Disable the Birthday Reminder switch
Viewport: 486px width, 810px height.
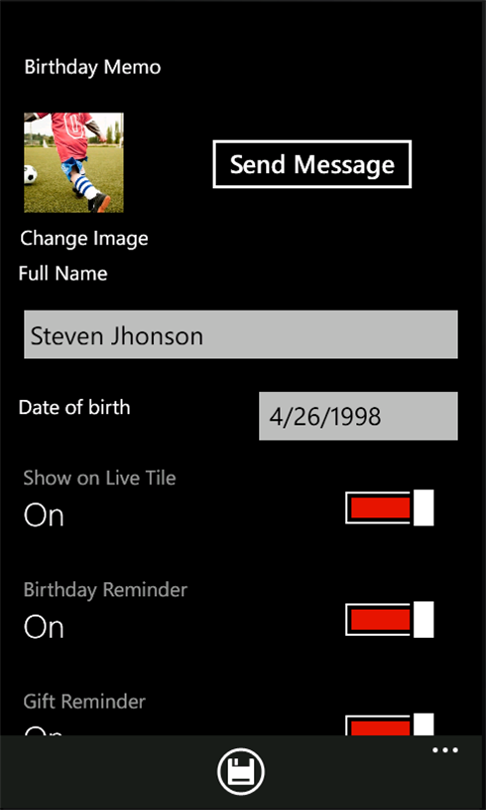(389, 619)
